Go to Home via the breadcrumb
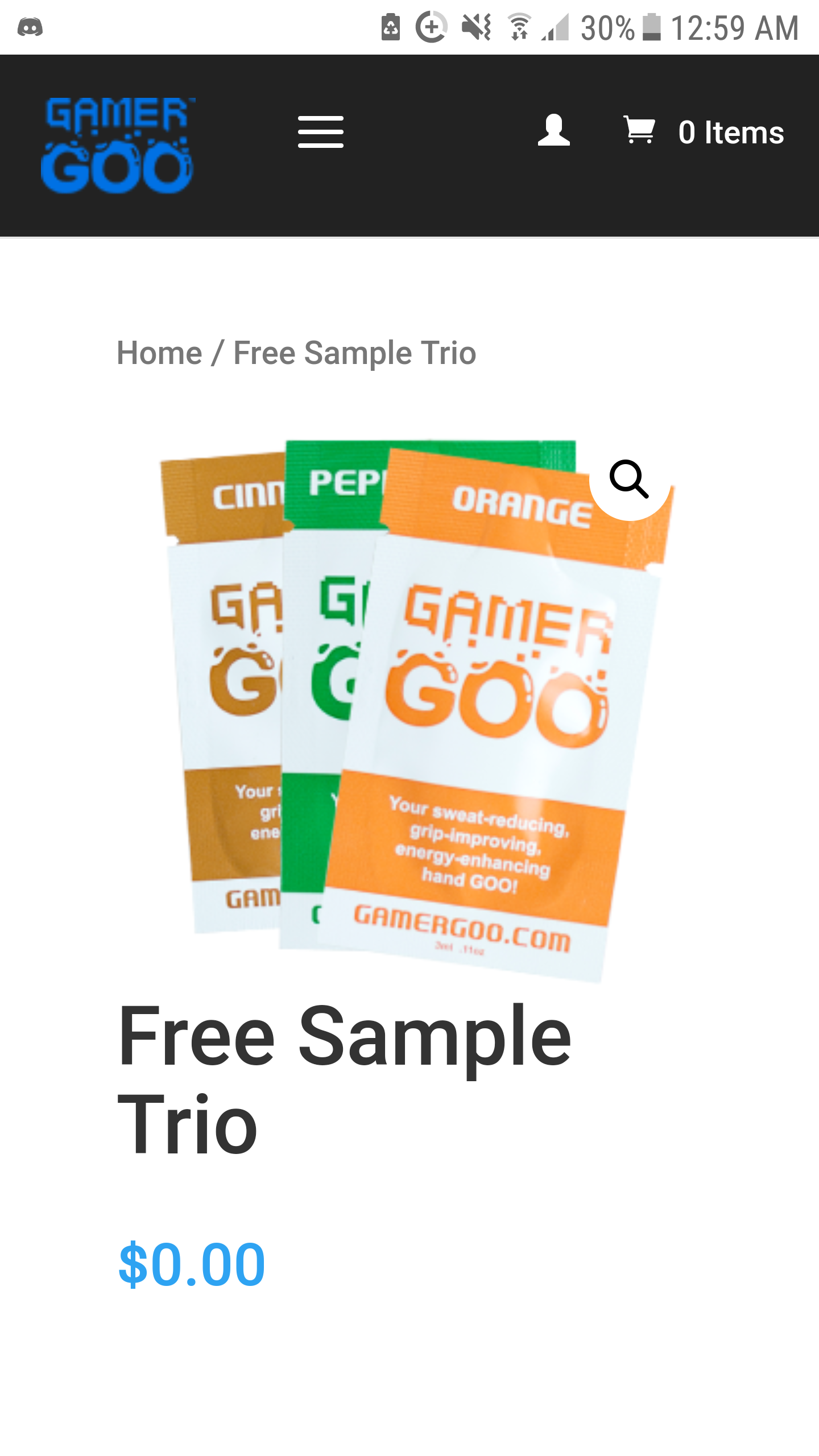Image resolution: width=819 pixels, height=1456 pixels. (159, 353)
